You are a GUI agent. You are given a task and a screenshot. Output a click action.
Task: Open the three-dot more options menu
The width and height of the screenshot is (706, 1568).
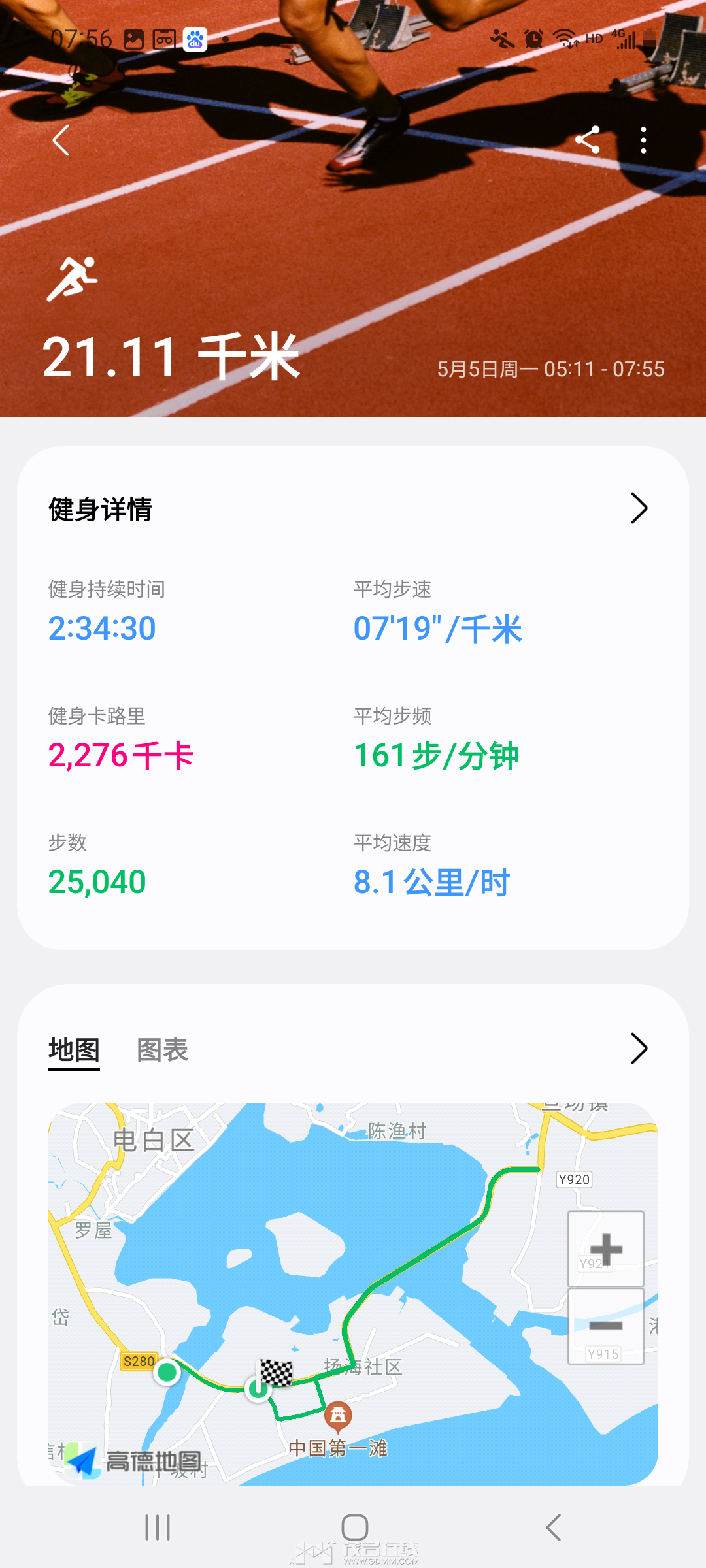click(643, 139)
